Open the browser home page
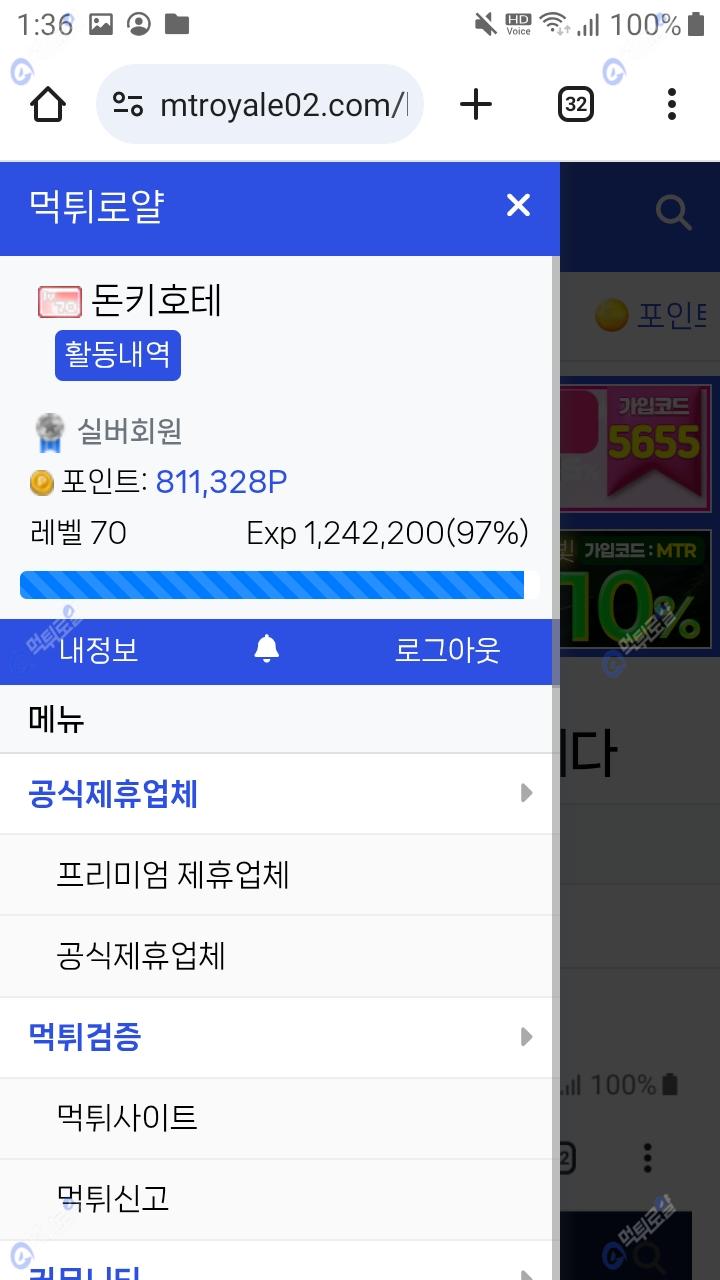 pyautogui.click(x=48, y=104)
